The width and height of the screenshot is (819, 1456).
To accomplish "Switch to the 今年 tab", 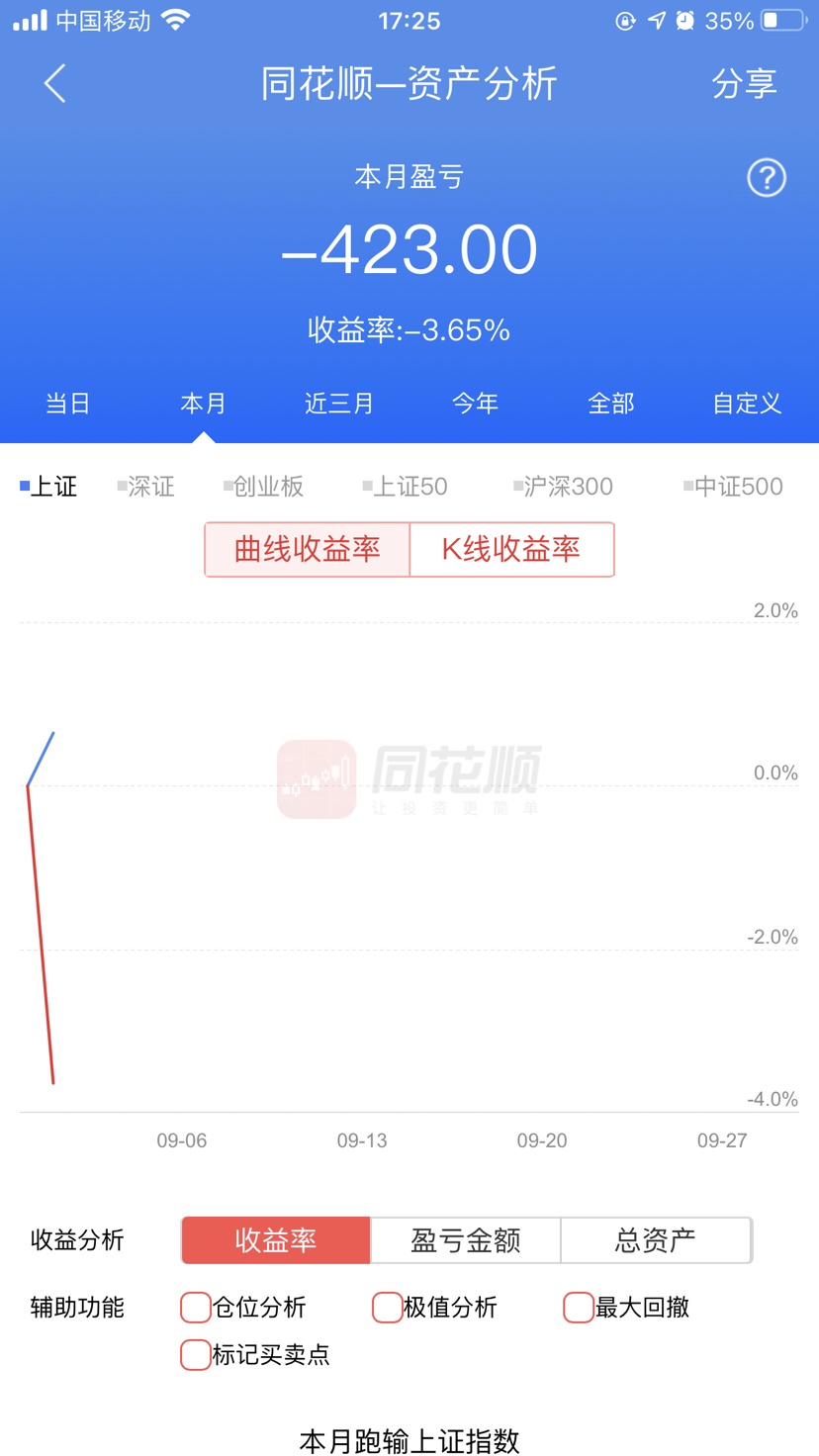I will [476, 404].
